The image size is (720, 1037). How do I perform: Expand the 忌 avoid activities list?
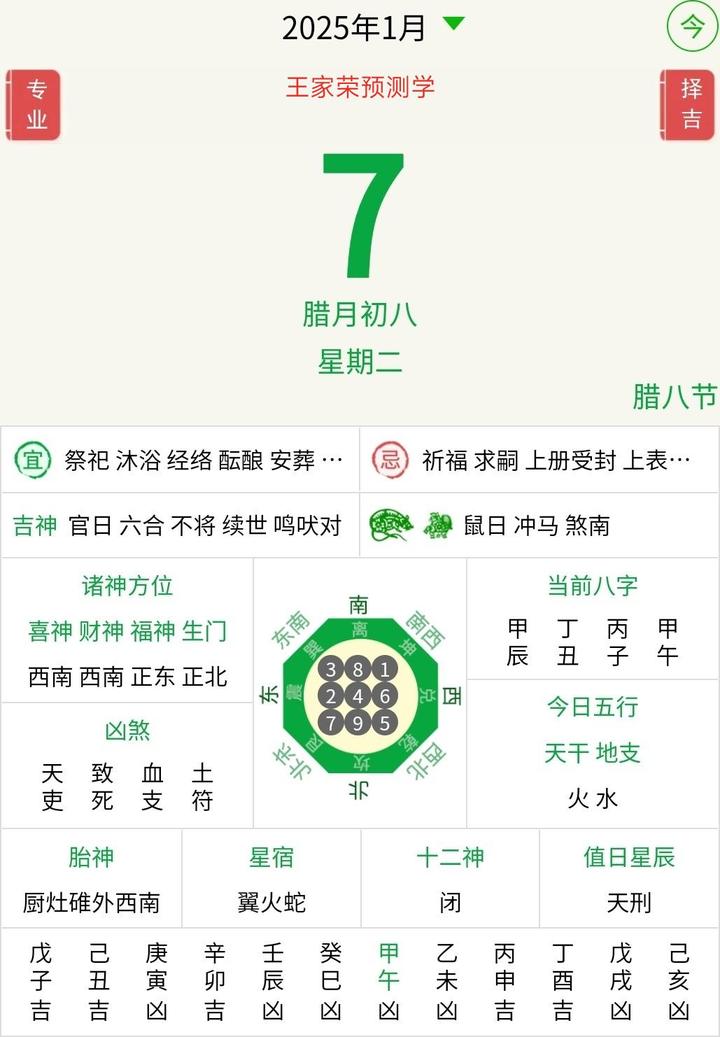[x=540, y=460]
